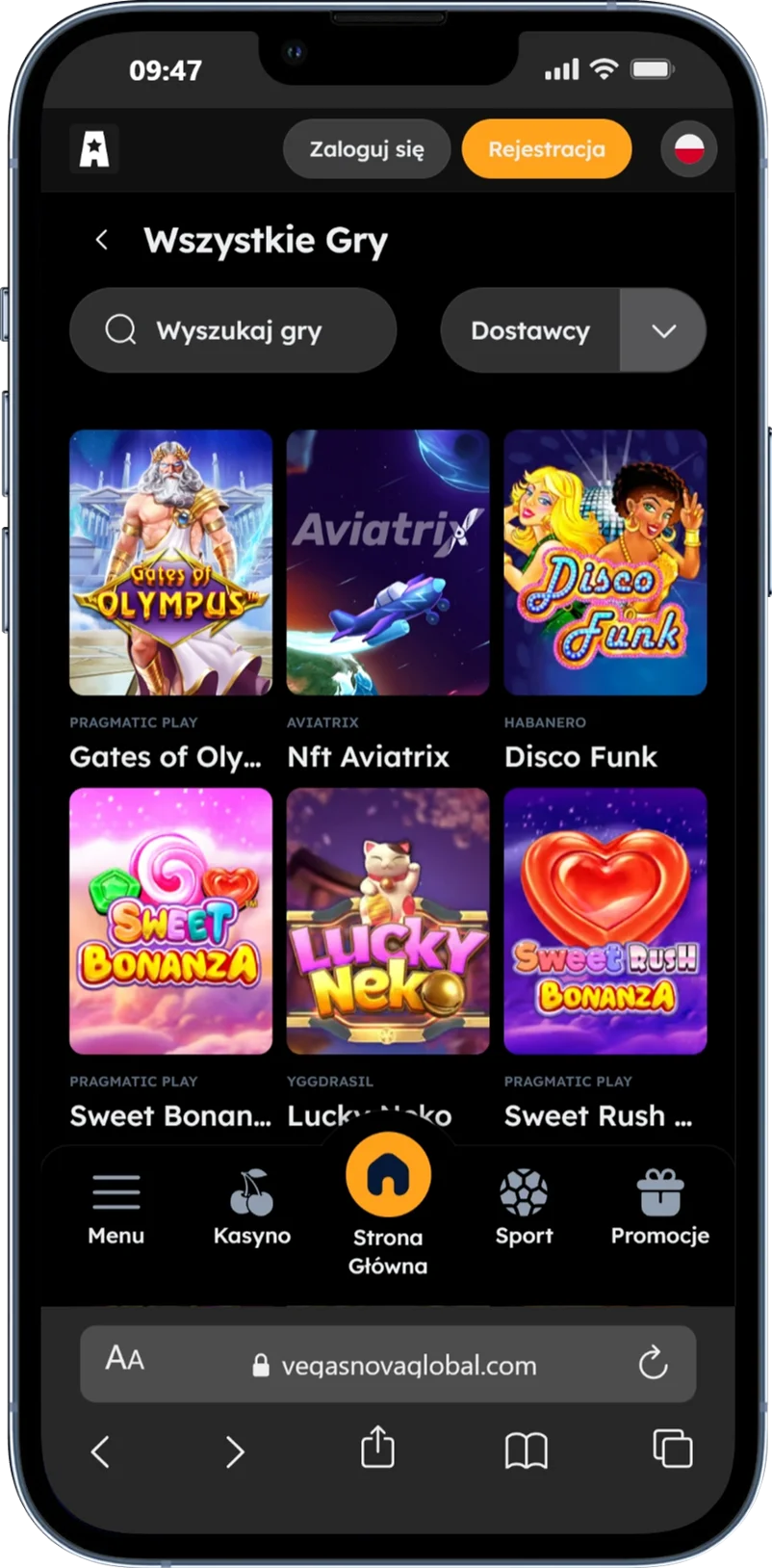Tap the Strona Główna home icon
Image resolution: width=772 pixels, height=1568 pixels.
click(388, 1174)
